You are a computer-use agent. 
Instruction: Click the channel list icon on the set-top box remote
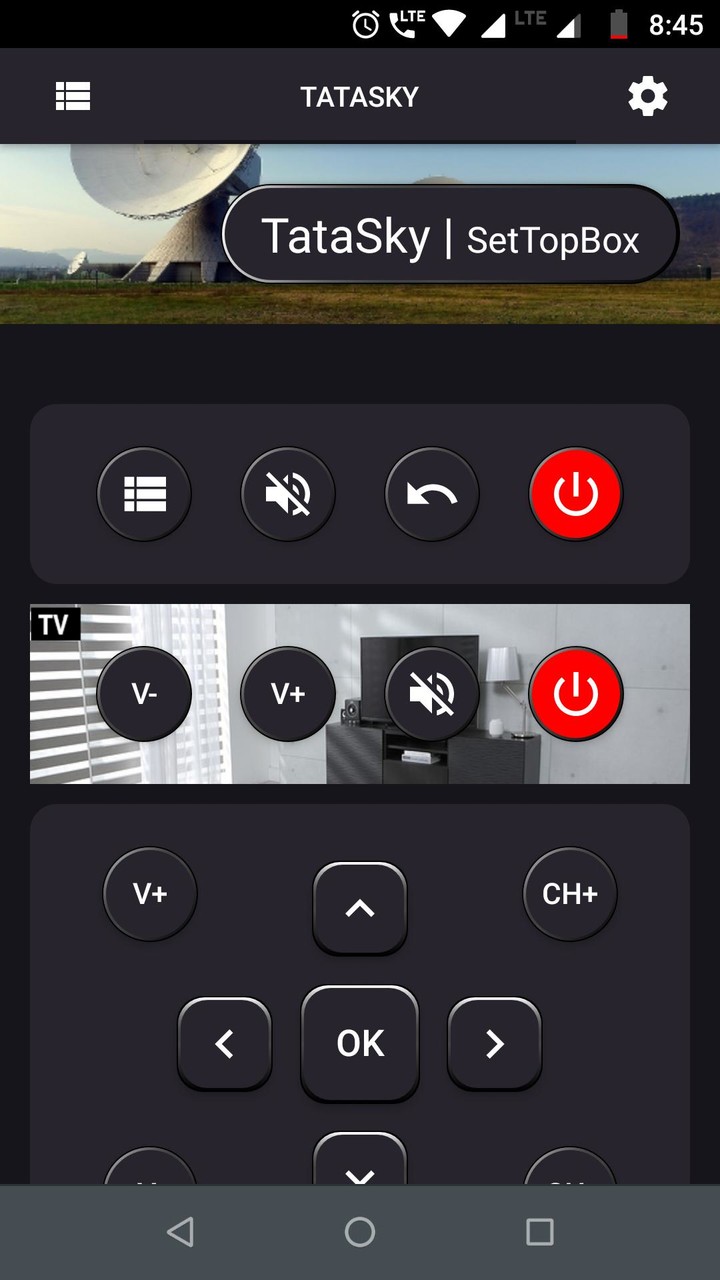click(x=144, y=493)
